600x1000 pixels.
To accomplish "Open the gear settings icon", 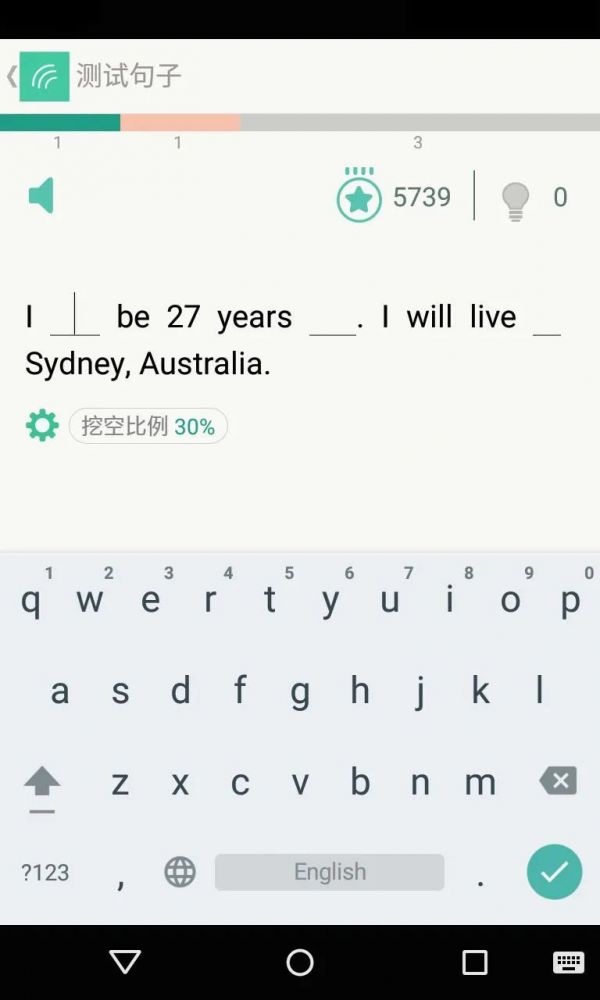I will [42, 426].
